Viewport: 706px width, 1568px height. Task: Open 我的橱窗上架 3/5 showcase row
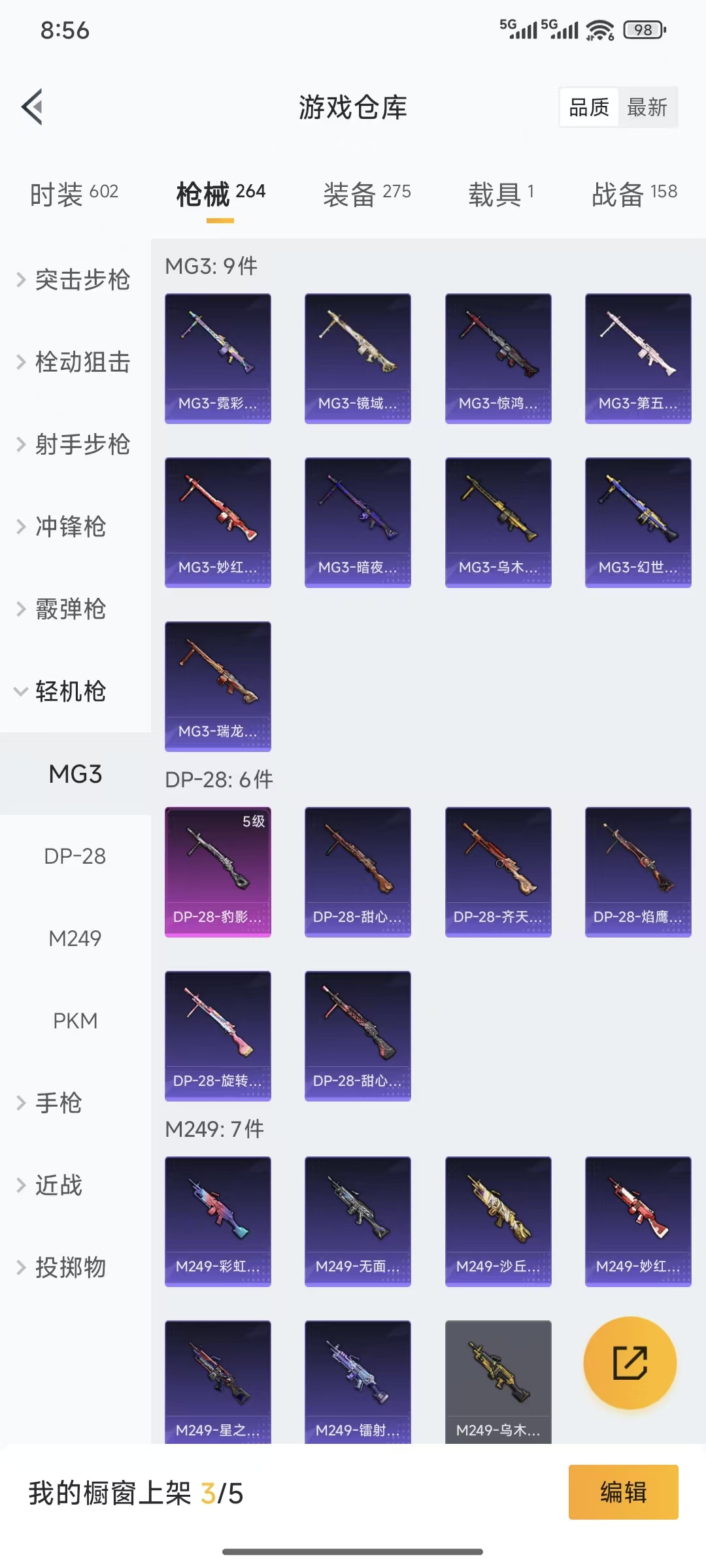[135, 1492]
